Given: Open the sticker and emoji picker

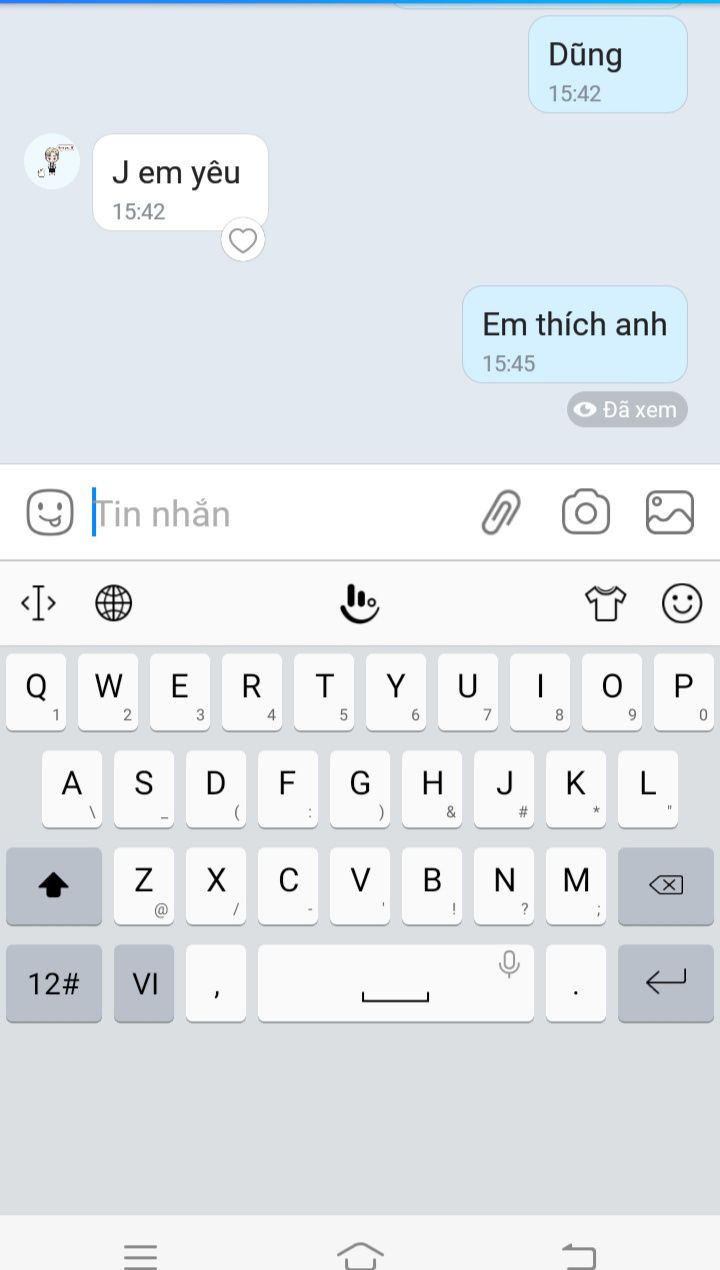Looking at the screenshot, I should click(50, 513).
